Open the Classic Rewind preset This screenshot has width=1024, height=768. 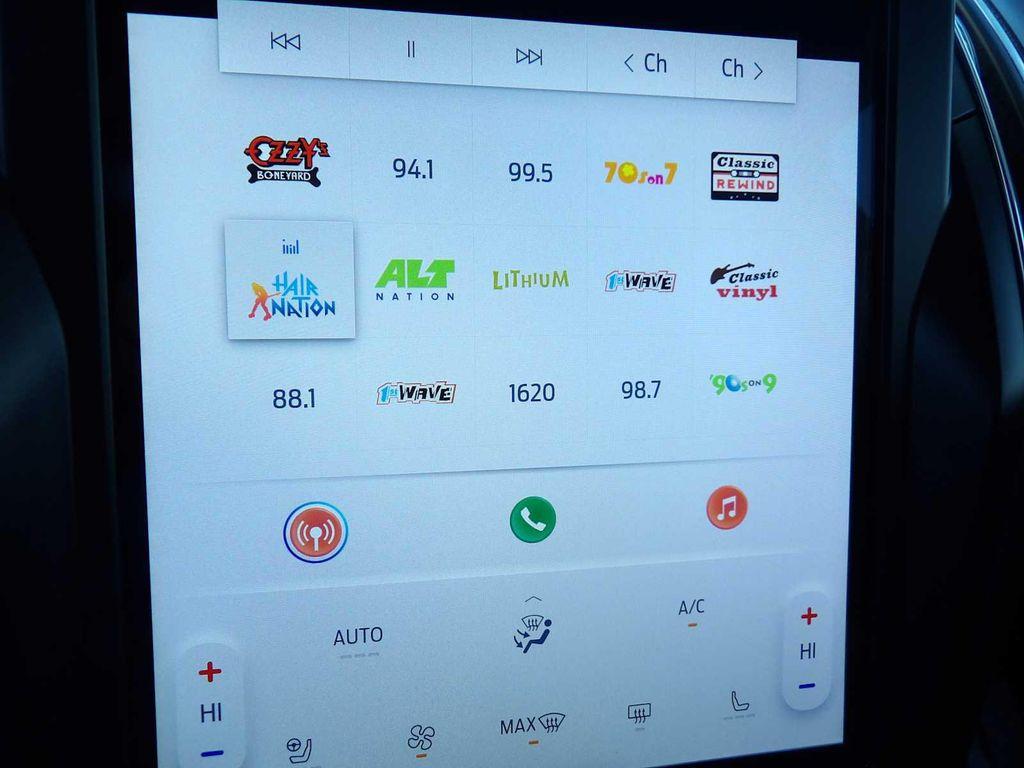click(745, 176)
